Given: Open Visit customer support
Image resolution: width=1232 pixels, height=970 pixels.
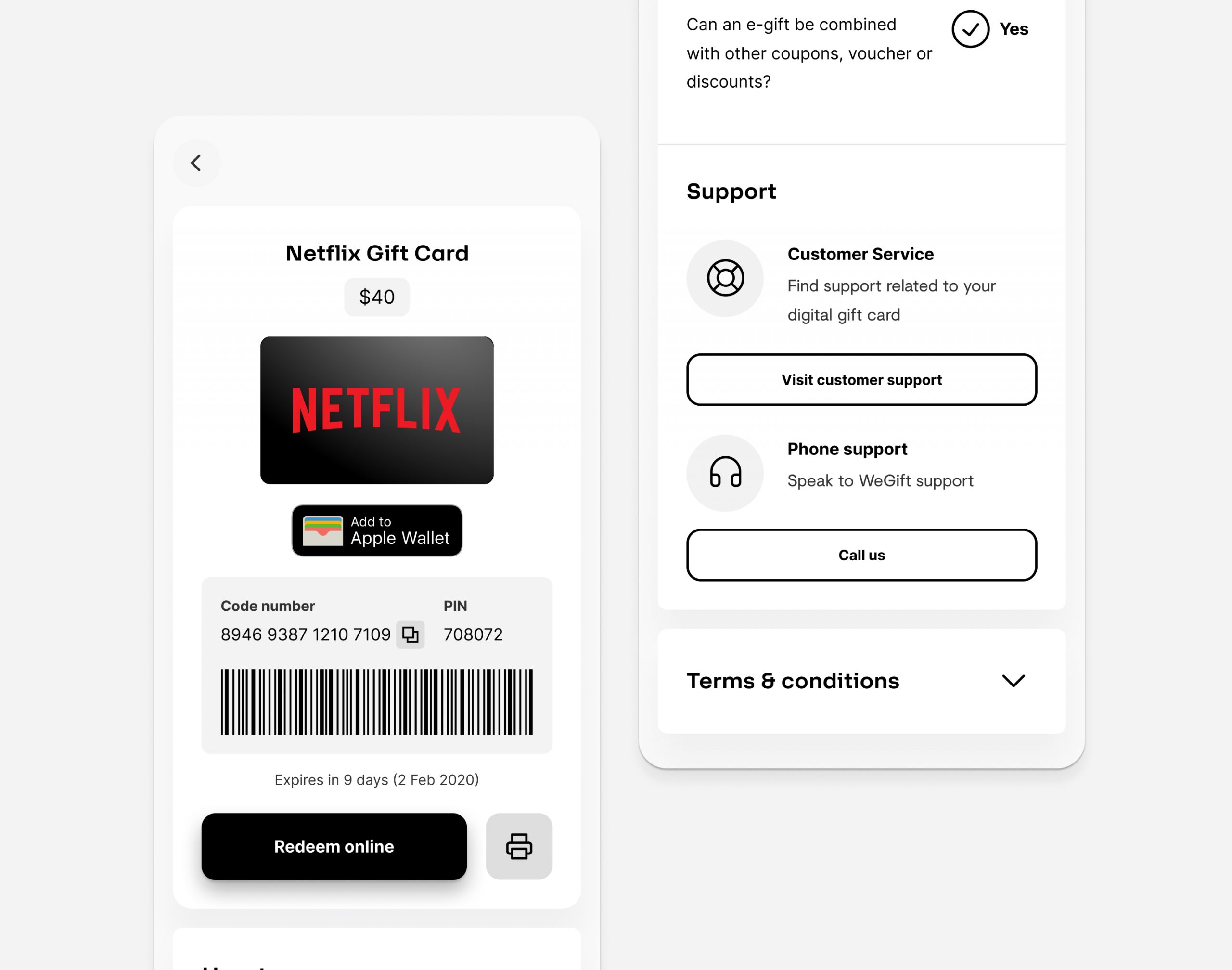Looking at the screenshot, I should coord(861,379).
